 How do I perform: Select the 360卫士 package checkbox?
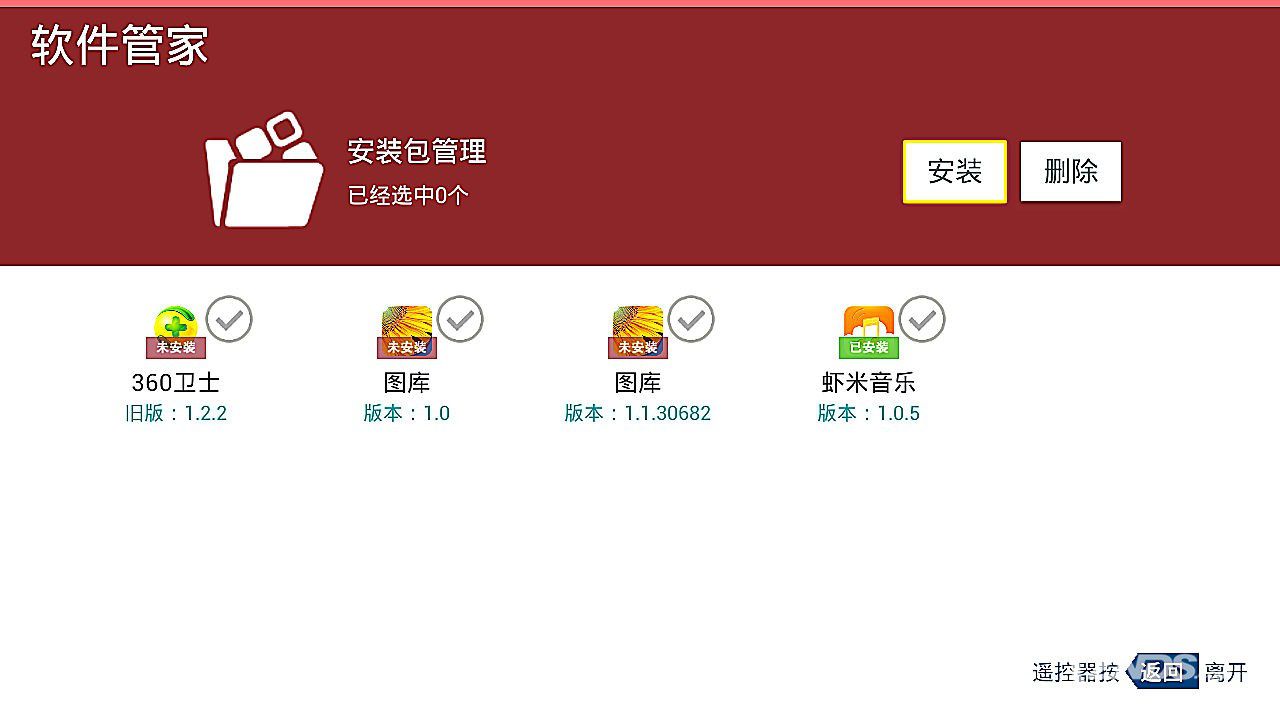tap(229, 320)
